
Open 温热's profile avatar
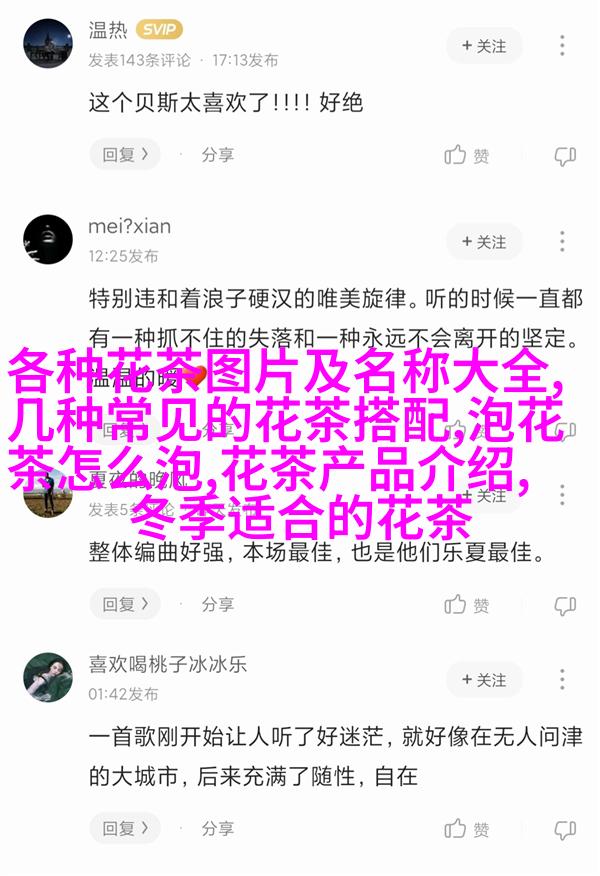tap(48, 46)
